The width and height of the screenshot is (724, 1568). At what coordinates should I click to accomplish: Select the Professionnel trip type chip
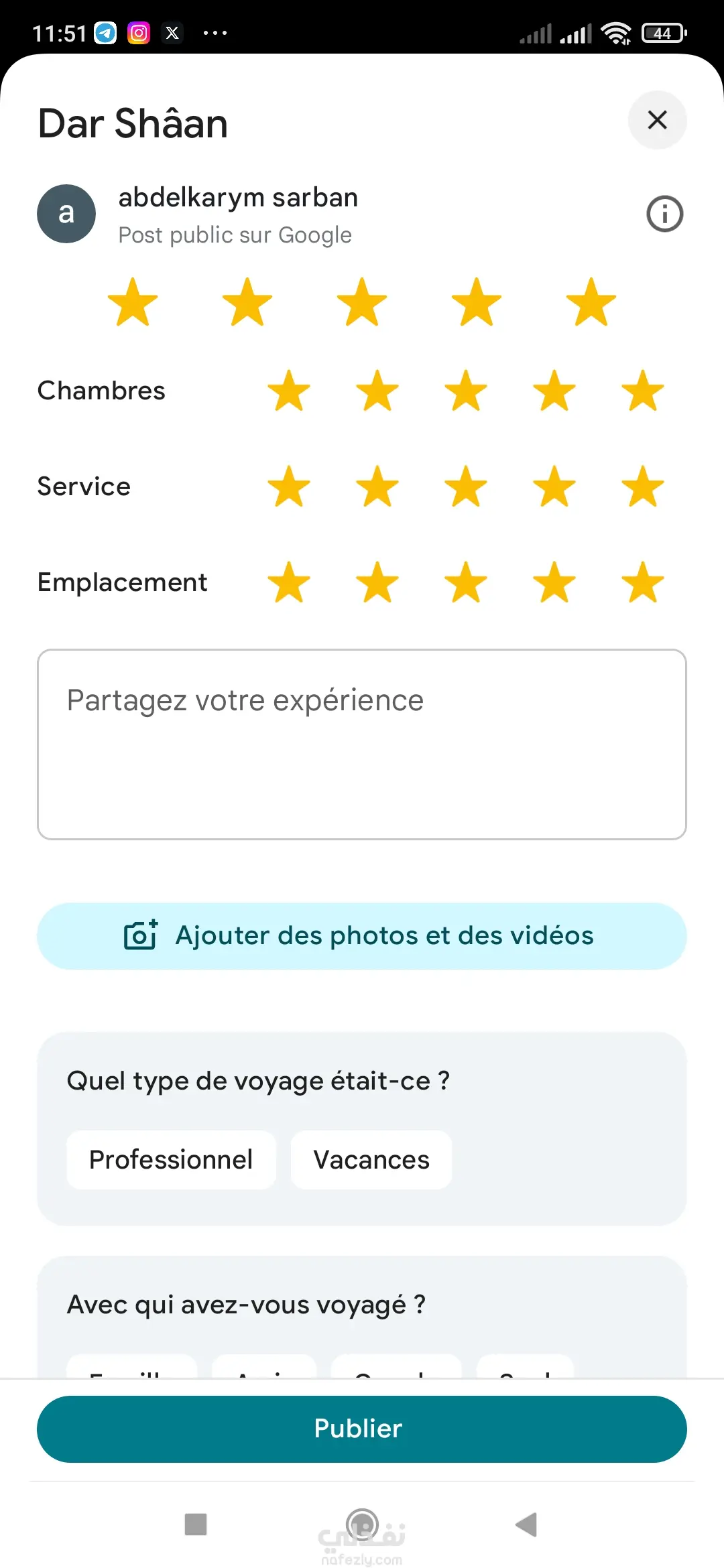click(171, 1160)
